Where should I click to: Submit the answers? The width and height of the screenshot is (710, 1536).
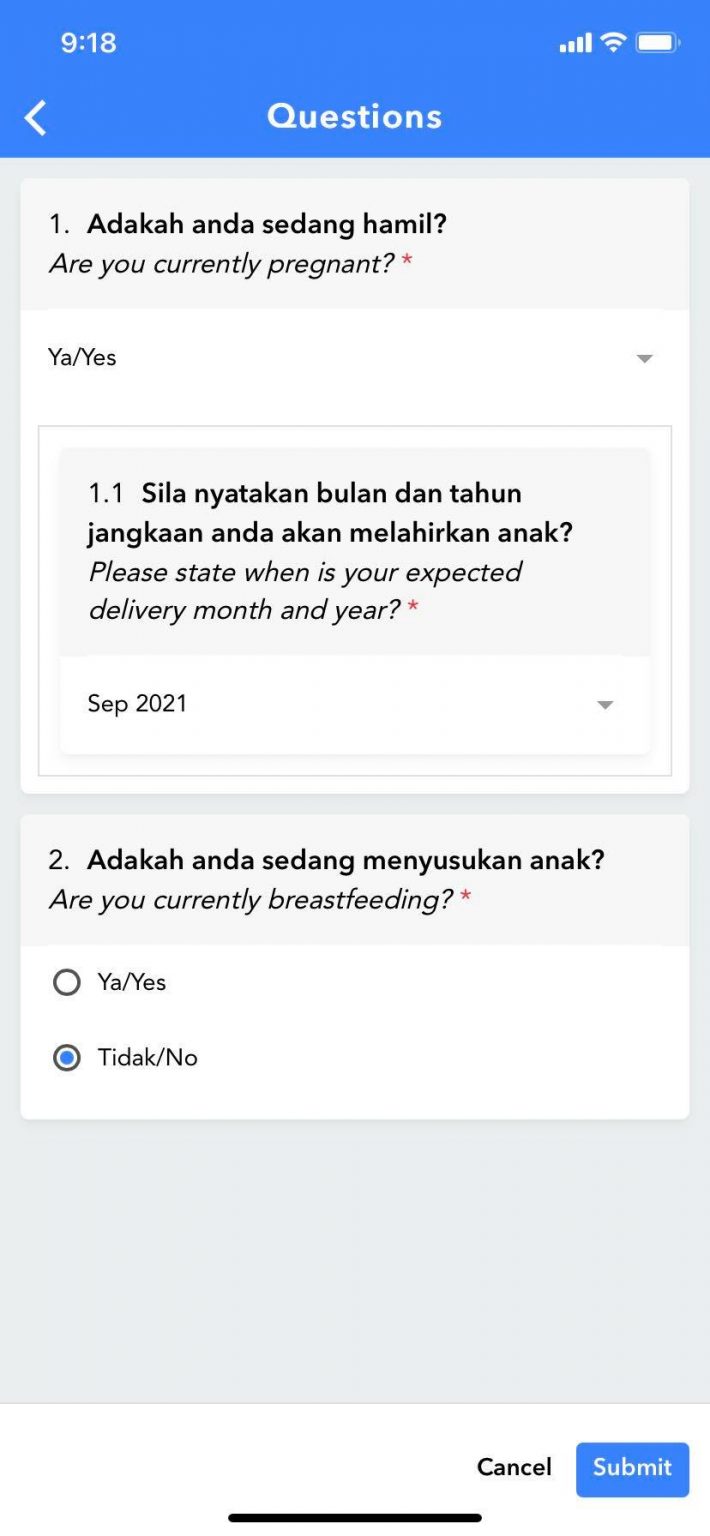[x=632, y=1468]
